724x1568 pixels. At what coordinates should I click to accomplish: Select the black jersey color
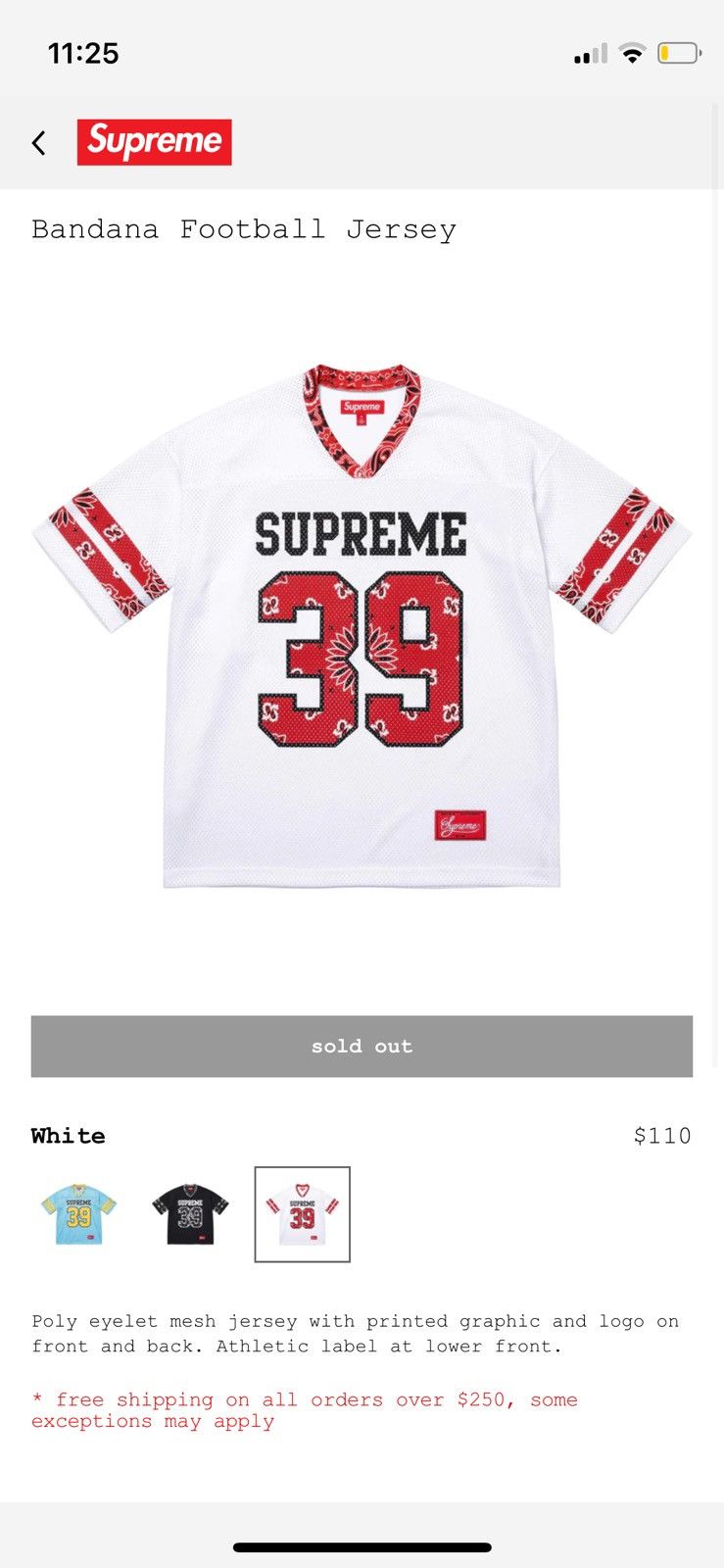(x=190, y=1214)
